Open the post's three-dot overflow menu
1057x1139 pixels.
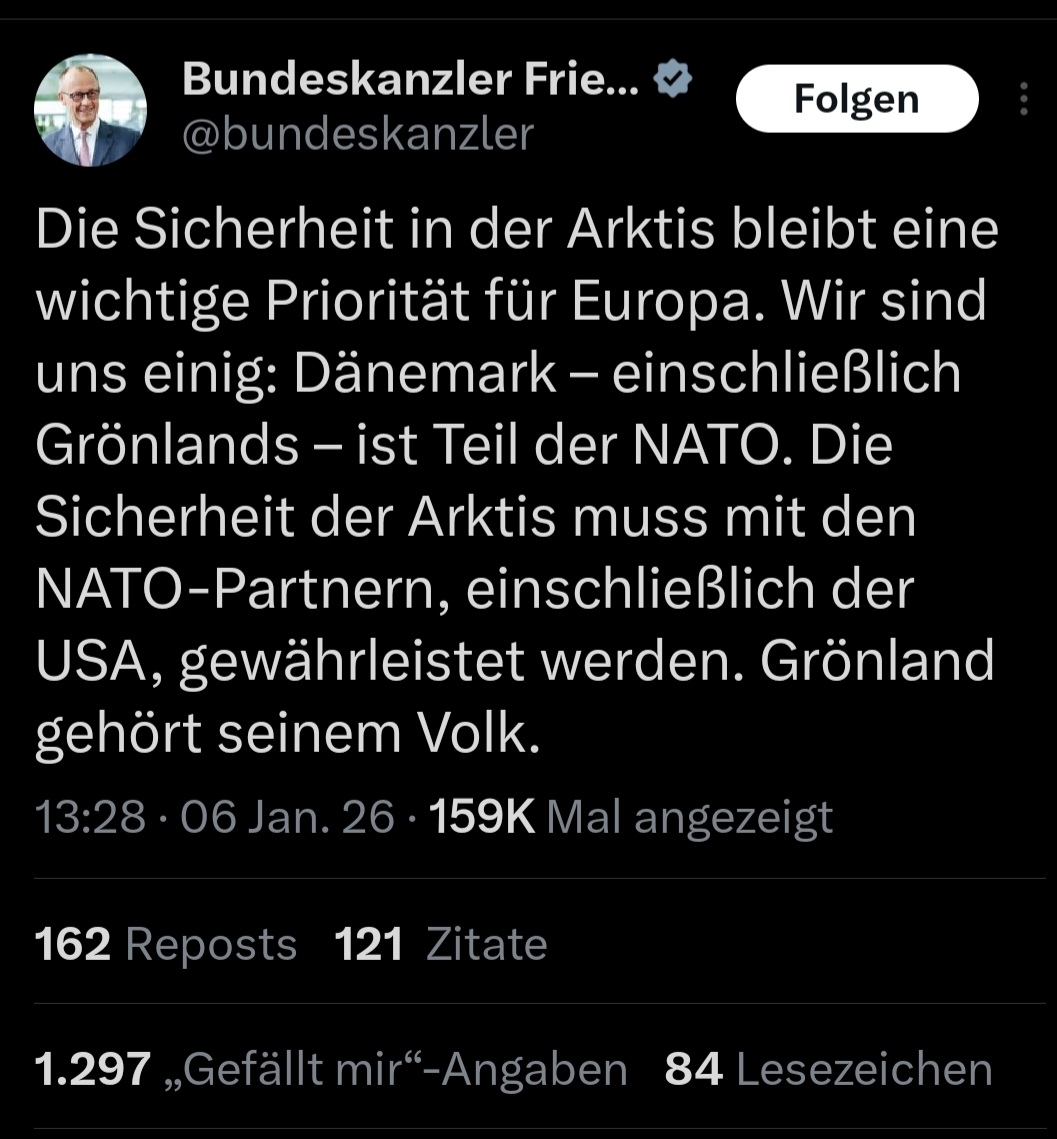pos(1023,99)
